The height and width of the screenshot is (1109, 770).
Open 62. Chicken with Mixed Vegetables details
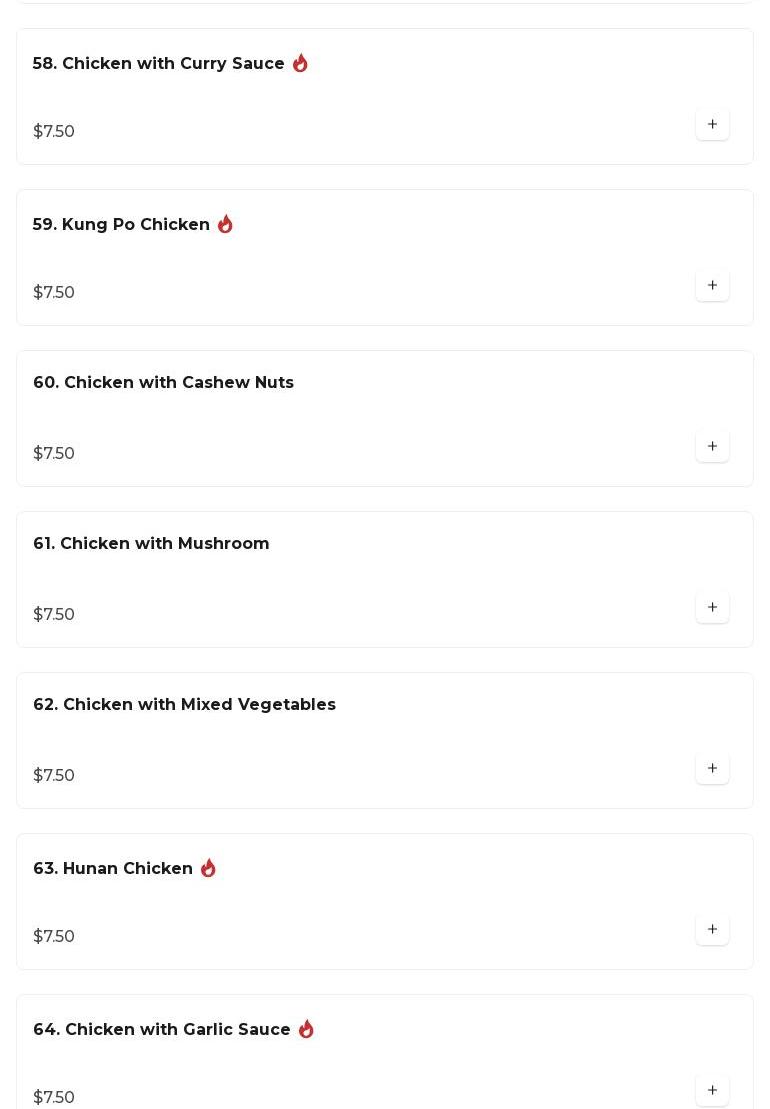pyautogui.click(x=184, y=705)
